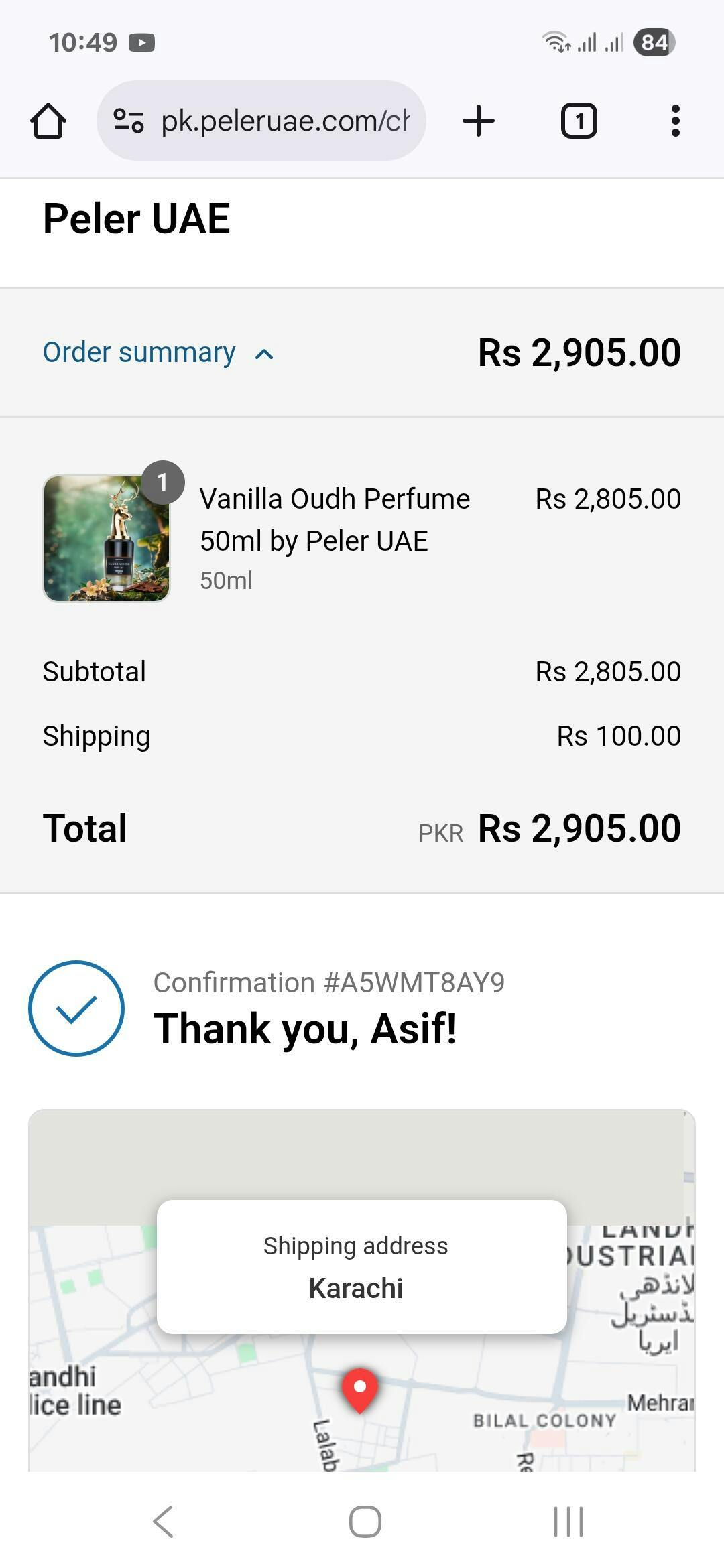Open the recent apps view
Screen dimensions: 724x1568
568,1521
